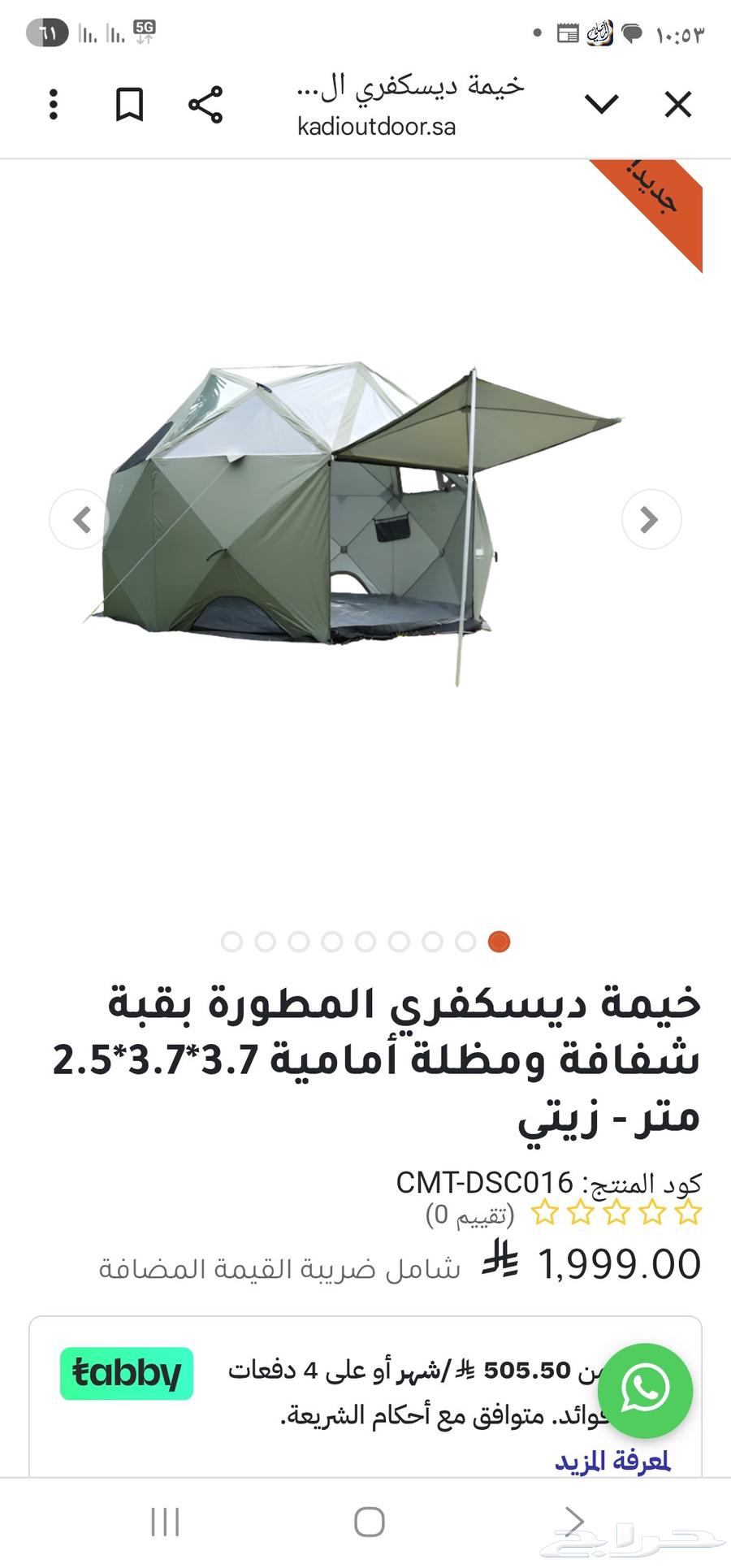Screen dimensions: 731x1568
Task: Show previous product image using left arrow
Action: pos(80,519)
